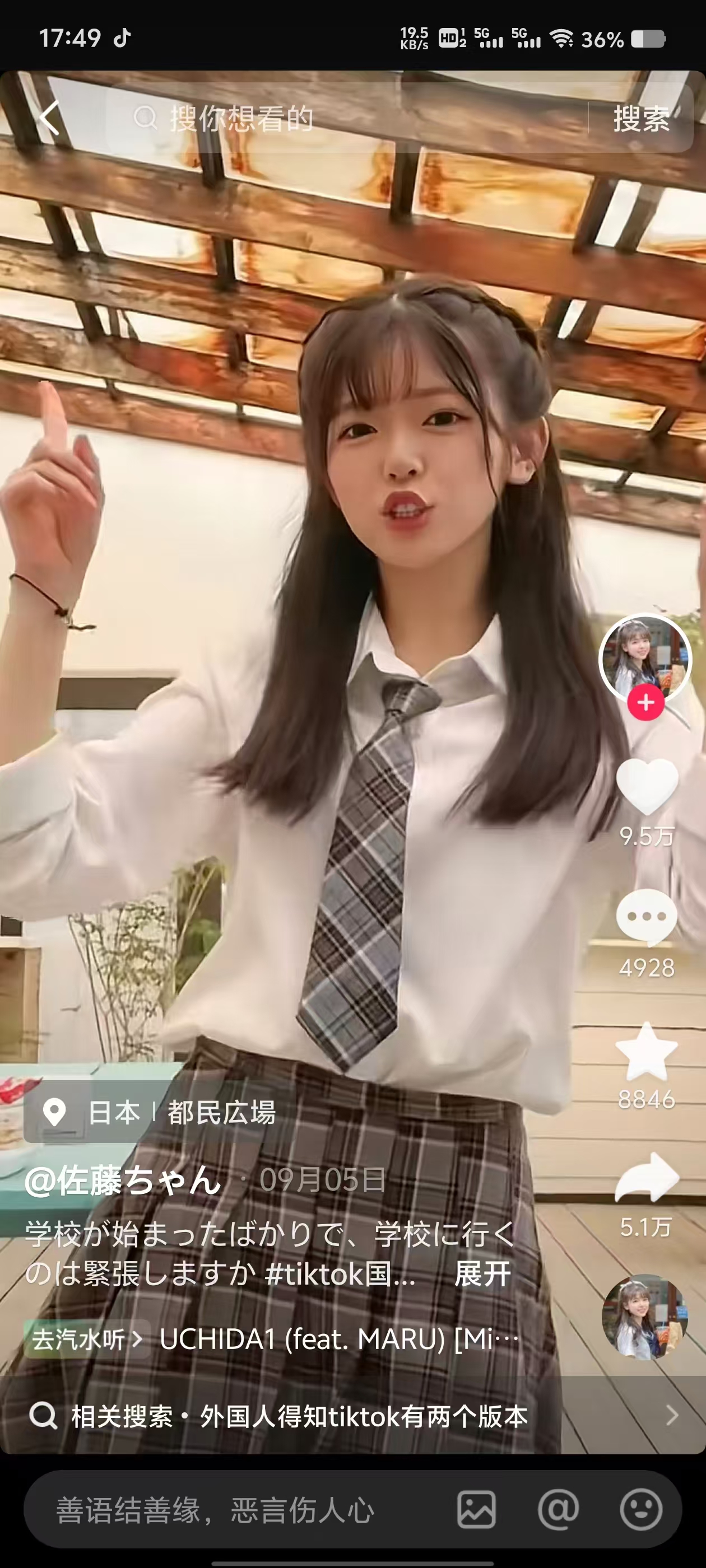Viewport: 706px width, 1568px height.
Task: Open the emoji picker
Action: 641,1510
